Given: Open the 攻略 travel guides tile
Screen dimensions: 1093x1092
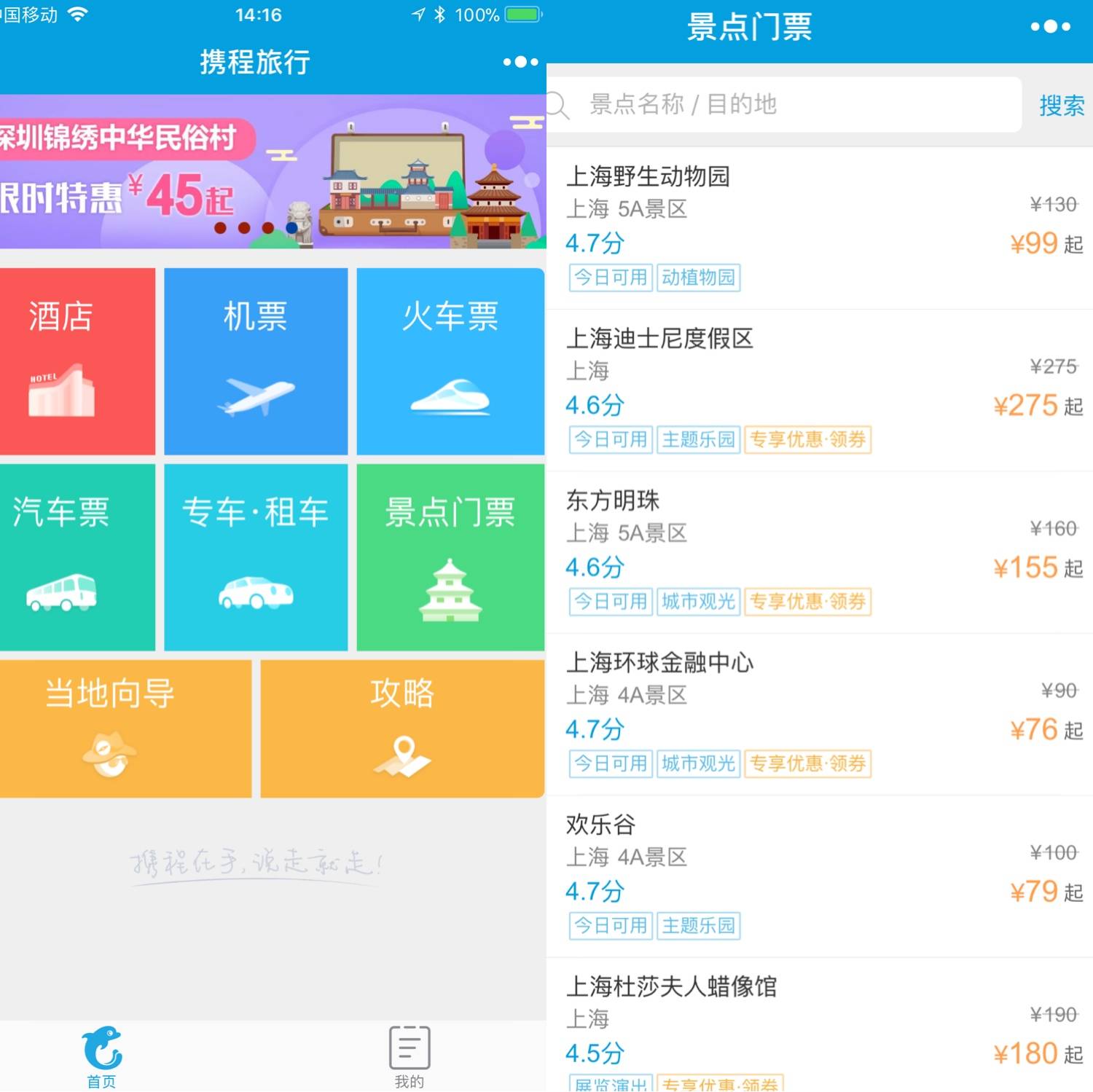Looking at the screenshot, I should [x=402, y=728].
